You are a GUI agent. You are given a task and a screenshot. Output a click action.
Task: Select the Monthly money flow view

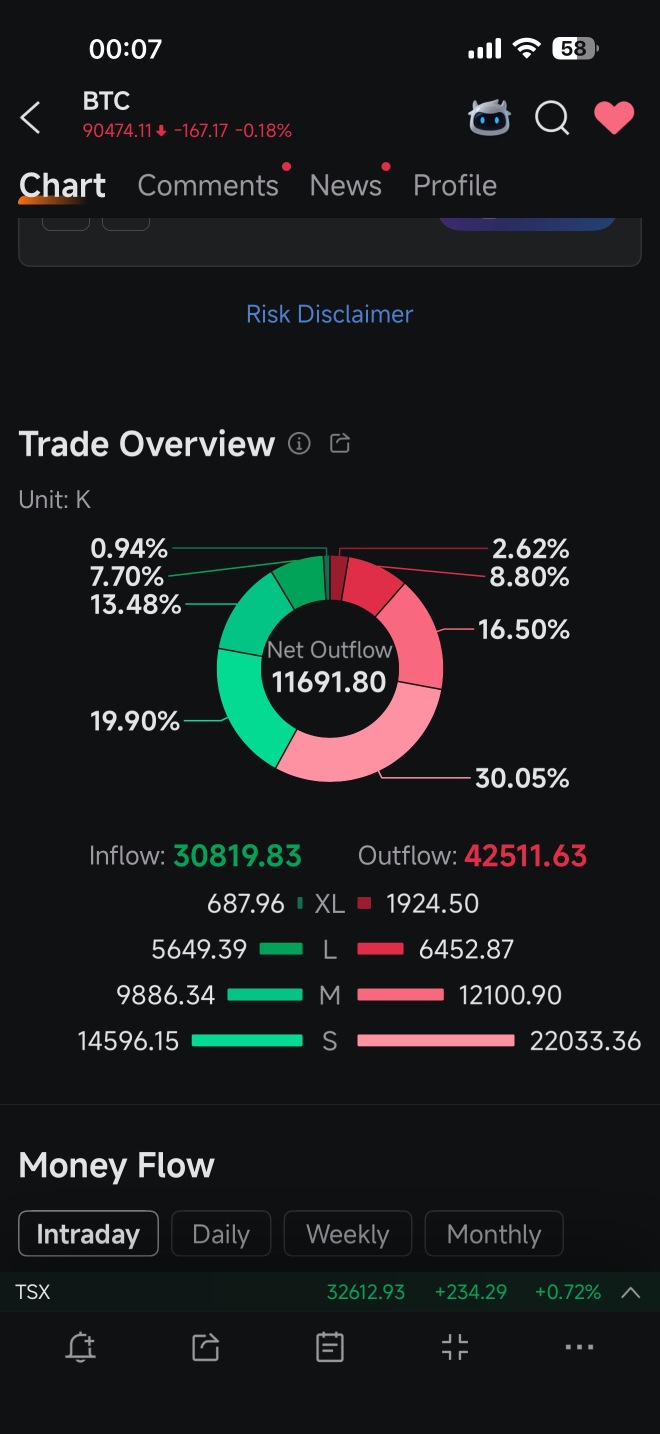[x=494, y=1234]
